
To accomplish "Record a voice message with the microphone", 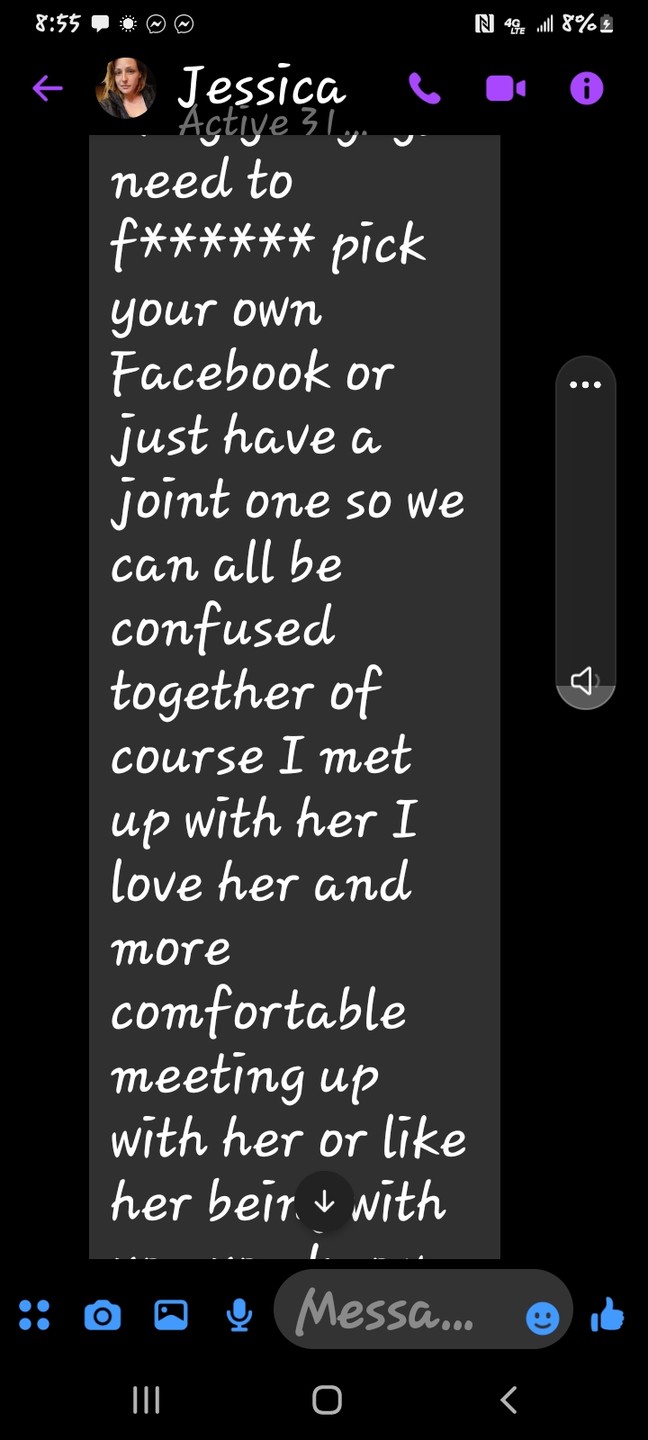I will (x=239, y=1315).
